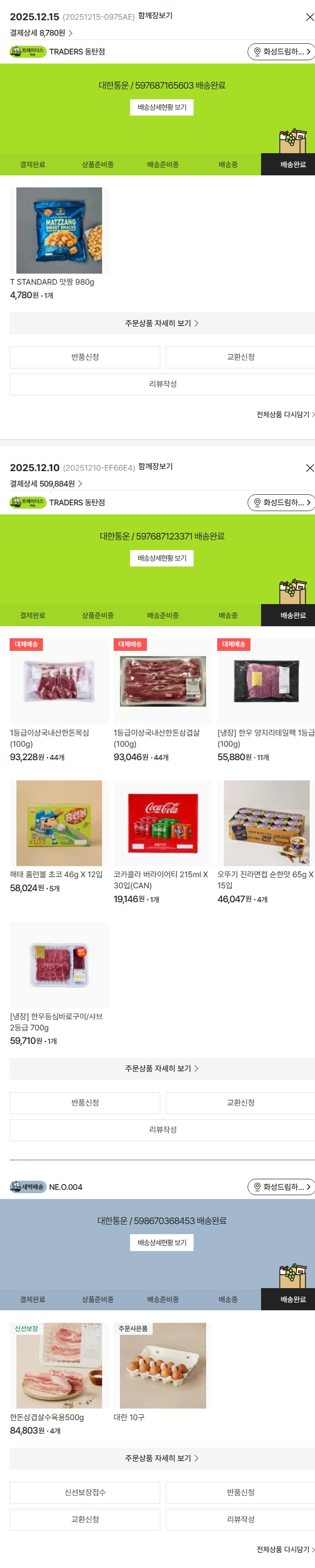Tap 리뷰작성 under the 맛짱 order
The height and width of the screenshot is (1568, 315).
[x=162, y=384]
